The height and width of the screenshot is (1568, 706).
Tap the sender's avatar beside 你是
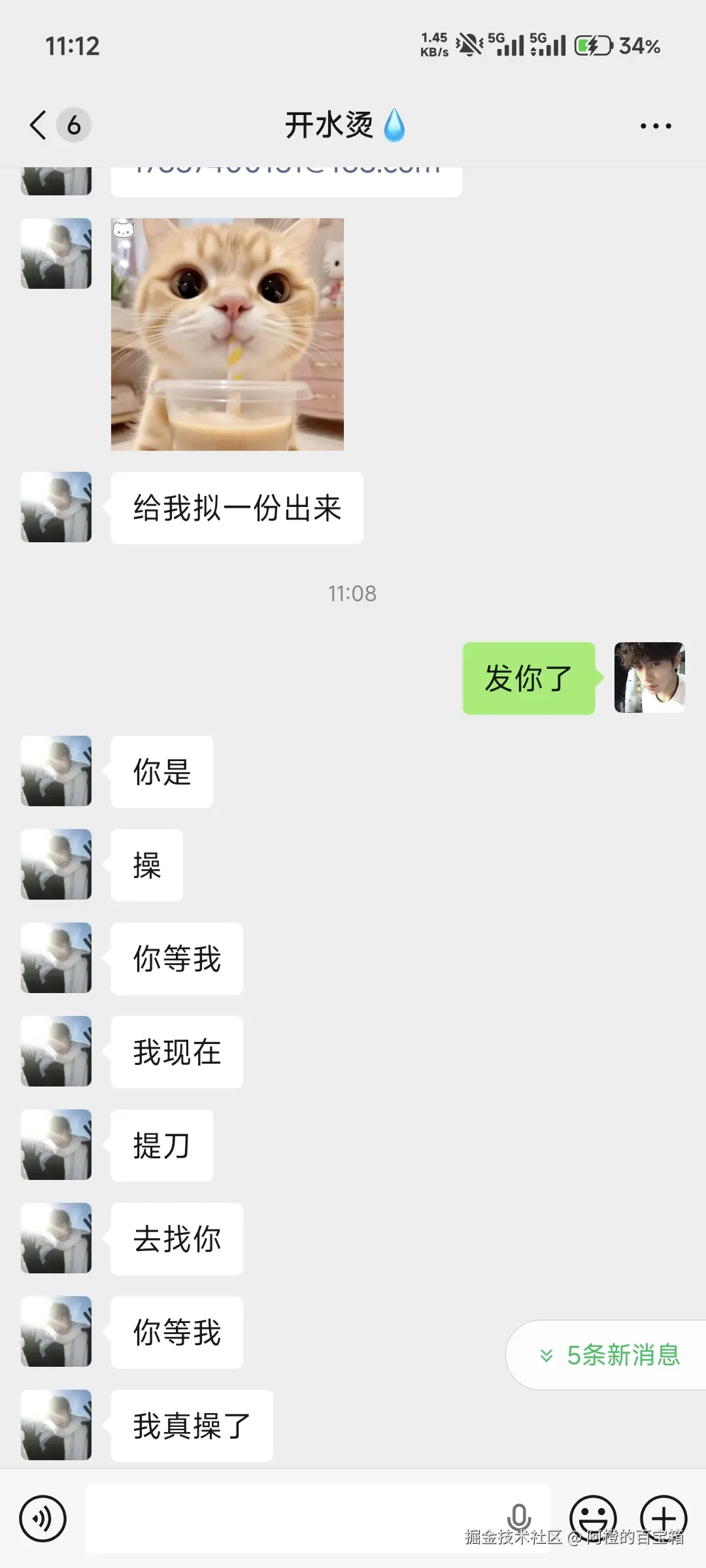point(56,771)
